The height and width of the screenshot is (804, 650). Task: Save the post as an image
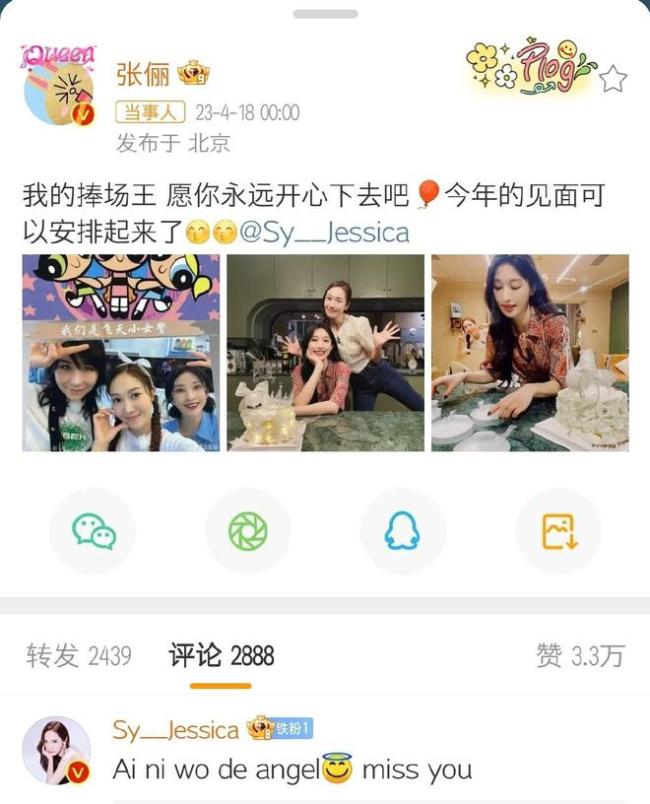pyautogui.click(x=558, y=531)
